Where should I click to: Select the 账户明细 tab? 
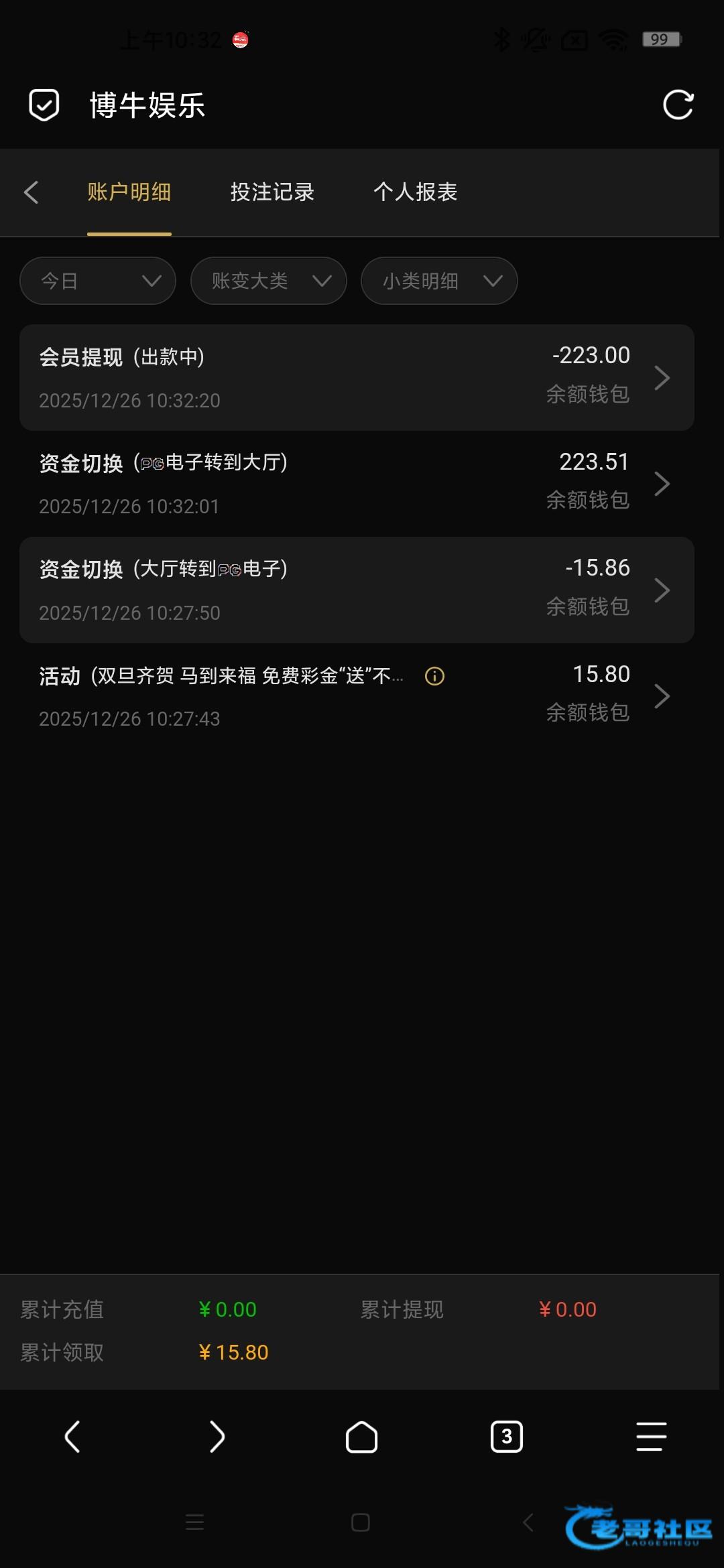(x=129, y=192)
